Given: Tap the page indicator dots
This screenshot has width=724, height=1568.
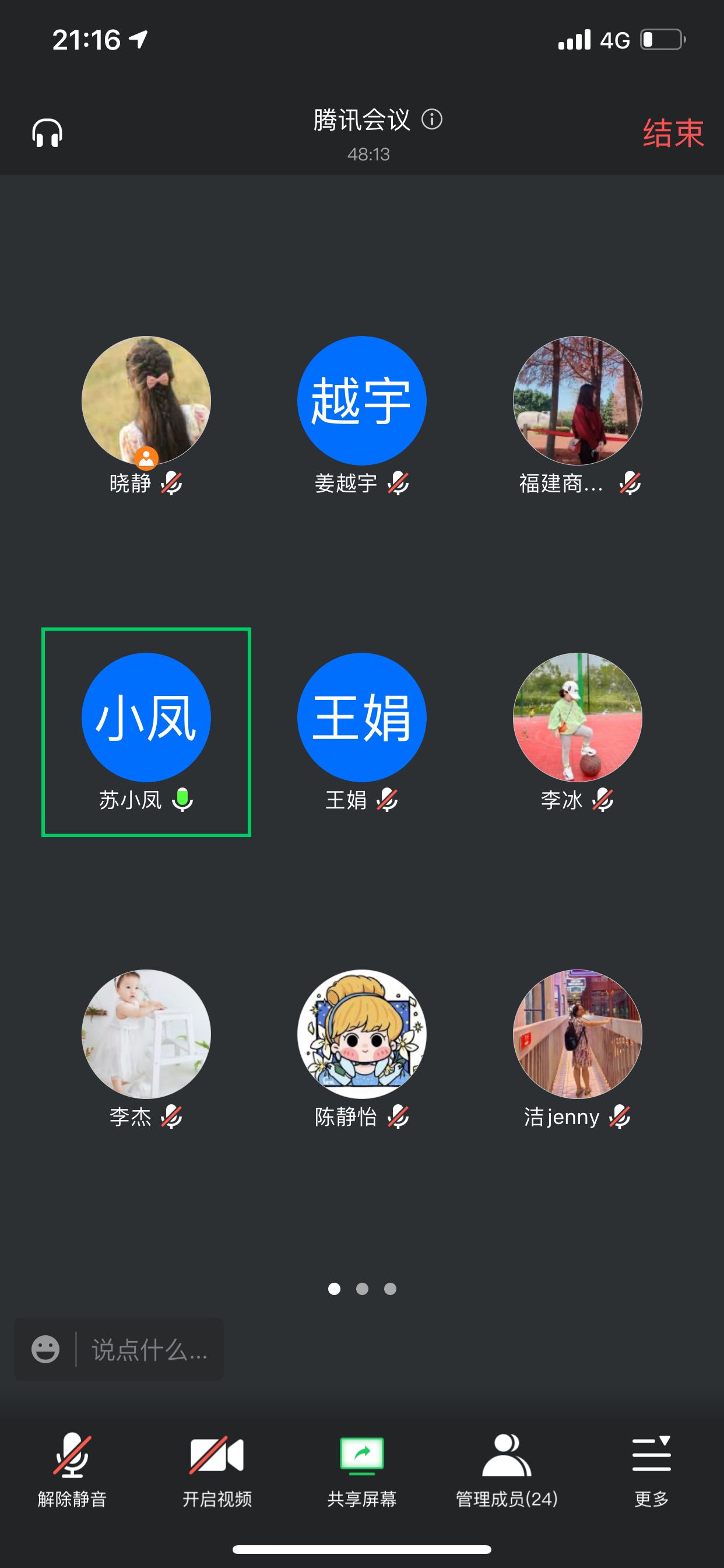Looking at the screenshot, I should (362, 1289).
